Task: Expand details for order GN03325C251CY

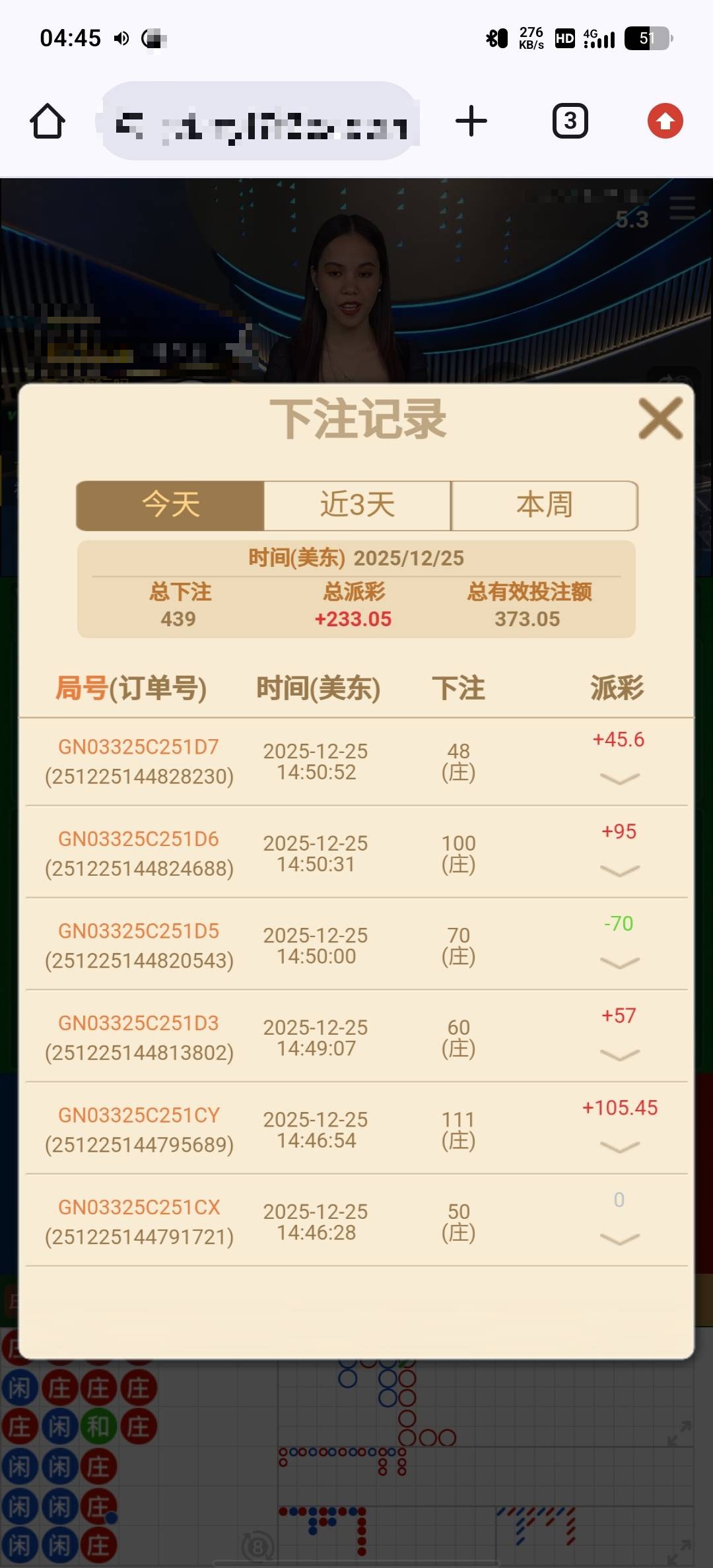Action: click(x=619, y=1147)
